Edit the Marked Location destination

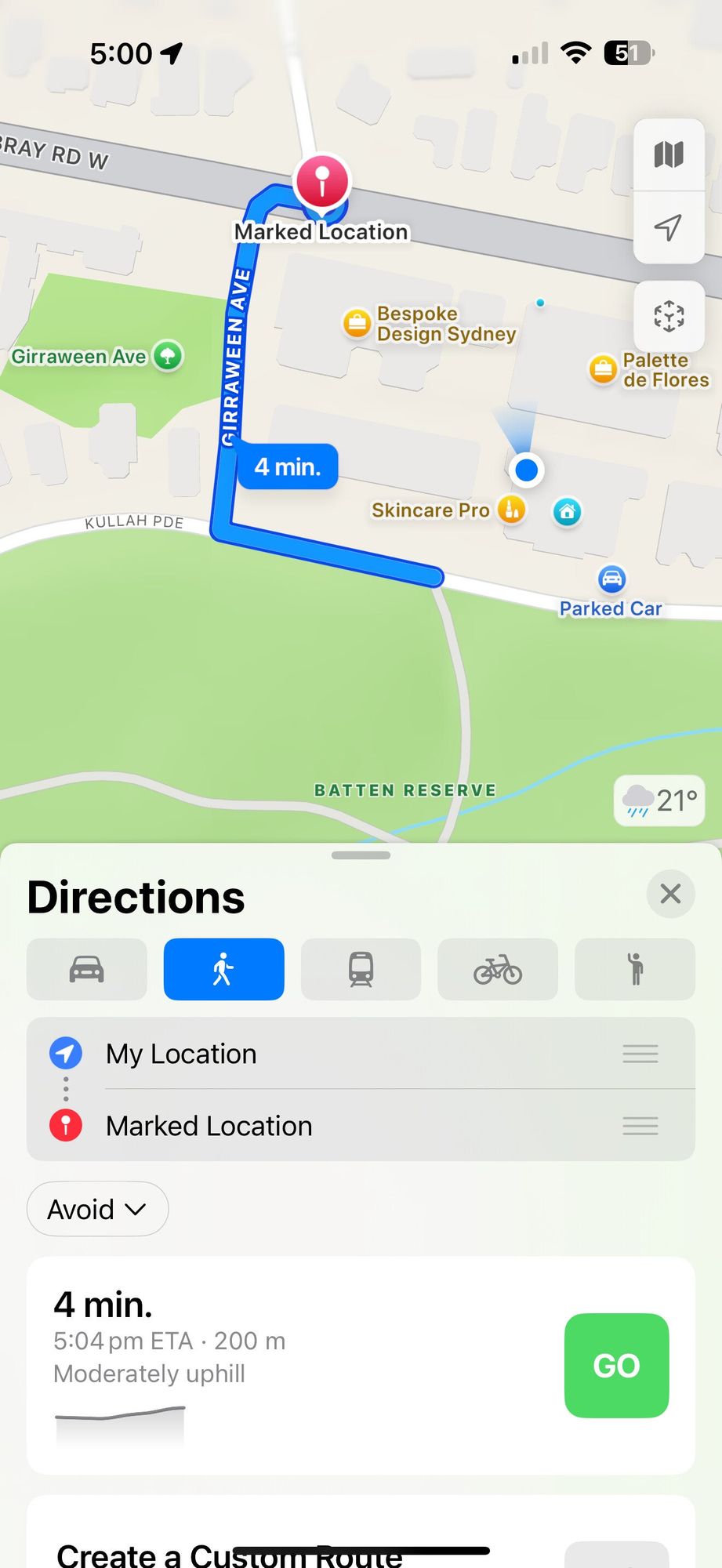click(209, 1126)
